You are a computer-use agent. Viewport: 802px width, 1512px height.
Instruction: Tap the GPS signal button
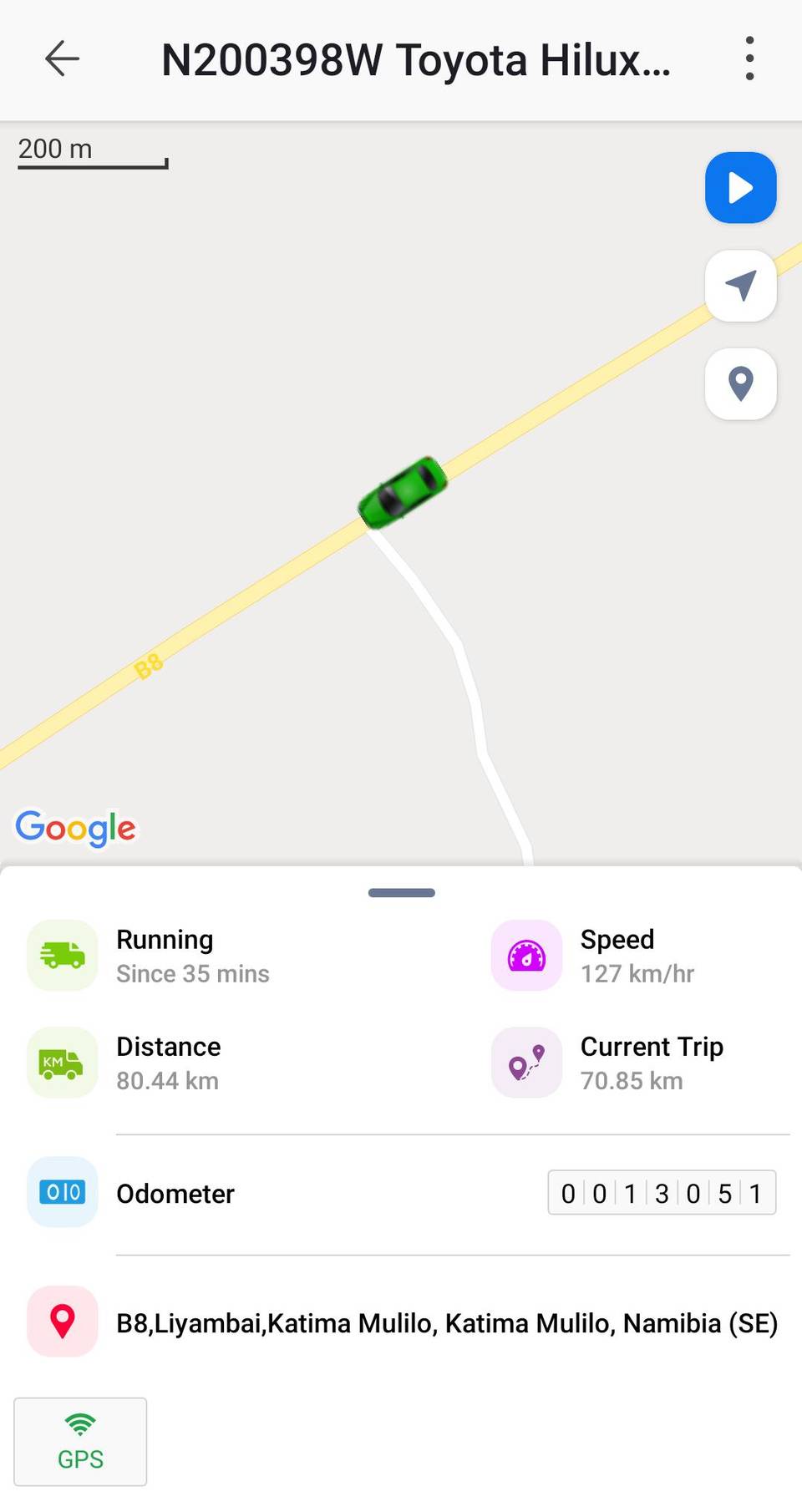(80, 1442)
